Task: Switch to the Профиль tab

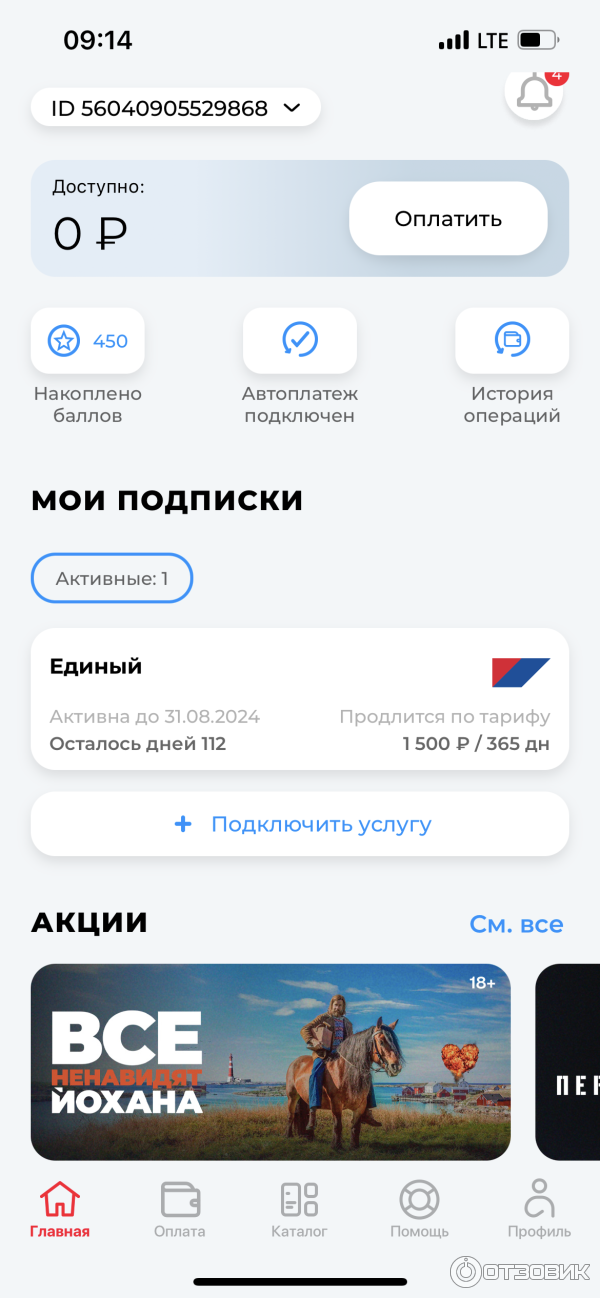Action: click(x=539, y=1210)
